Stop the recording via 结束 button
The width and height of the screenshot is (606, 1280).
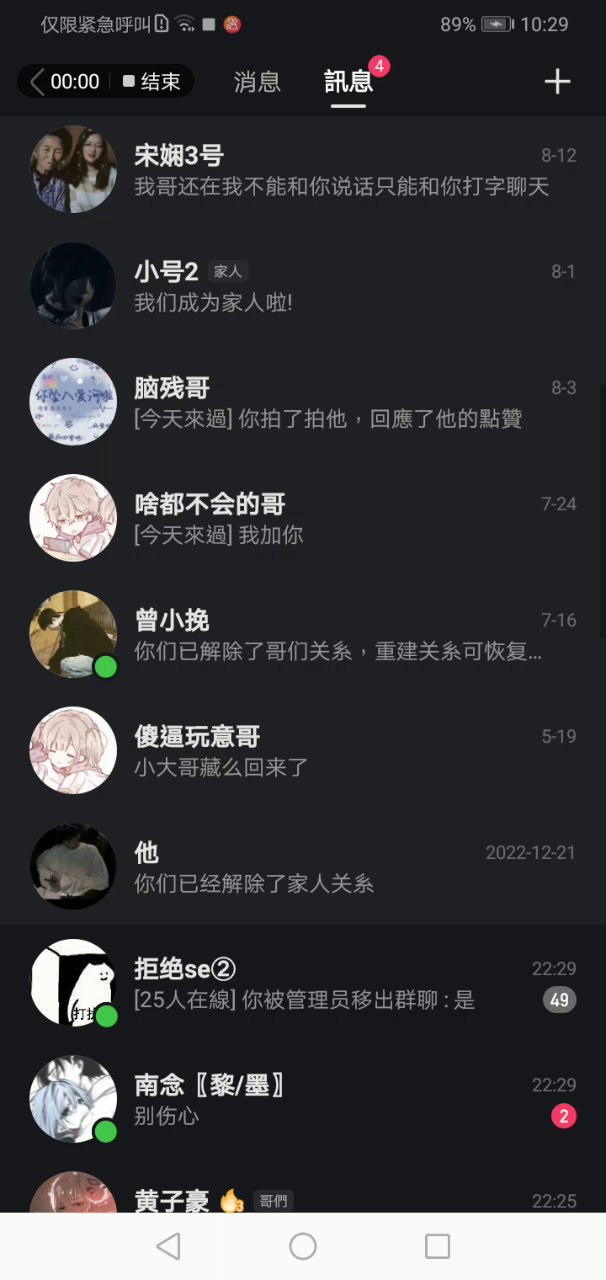point(152,82)
